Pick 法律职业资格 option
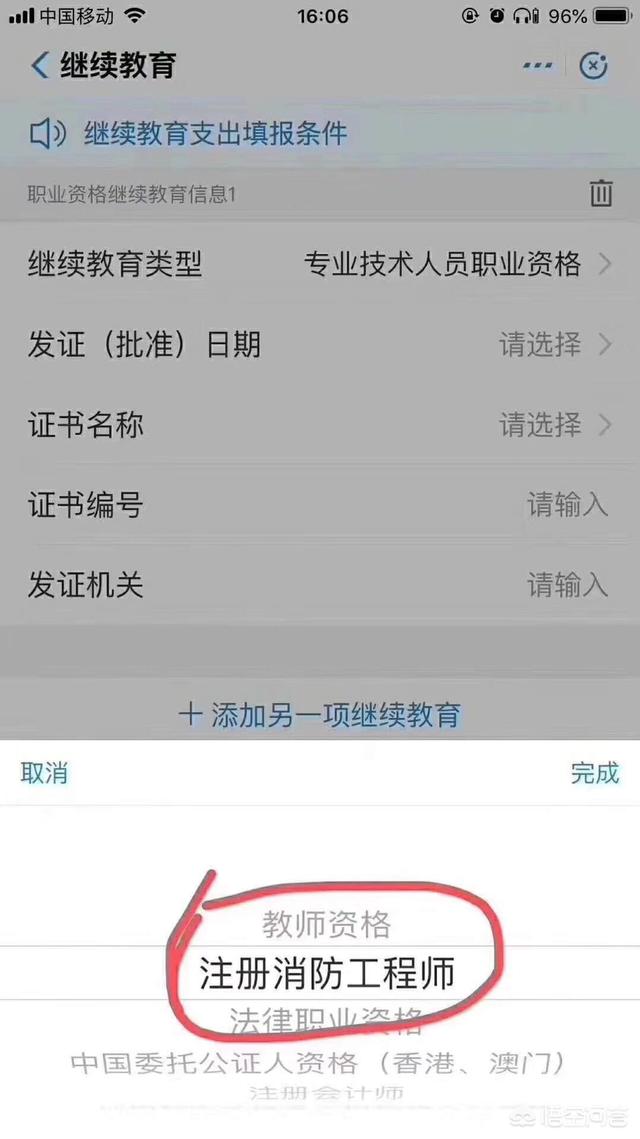The width and height of the screenshot is (640, 1139). pyautogui.click(x=327, y=1020)
